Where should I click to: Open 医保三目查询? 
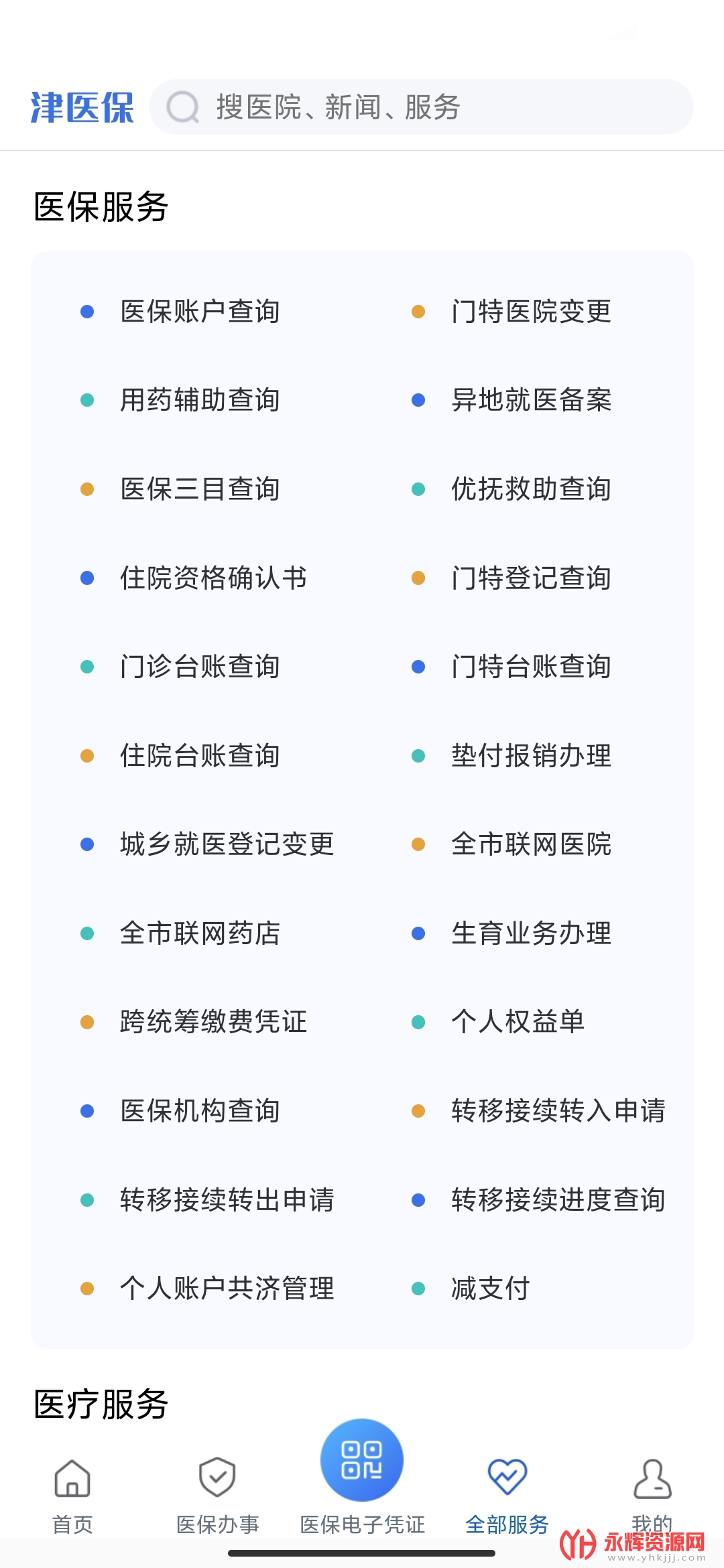click(200, 489)
